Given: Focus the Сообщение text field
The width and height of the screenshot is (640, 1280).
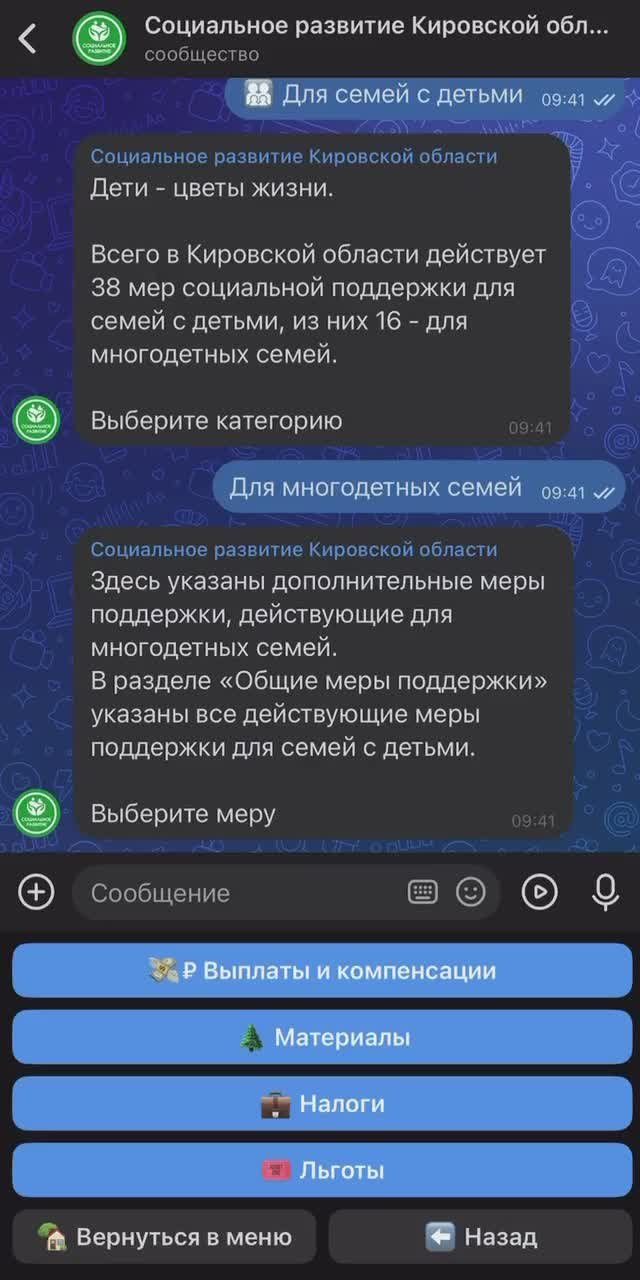Looking at the screenshot, I should click(x=240, y=893).
